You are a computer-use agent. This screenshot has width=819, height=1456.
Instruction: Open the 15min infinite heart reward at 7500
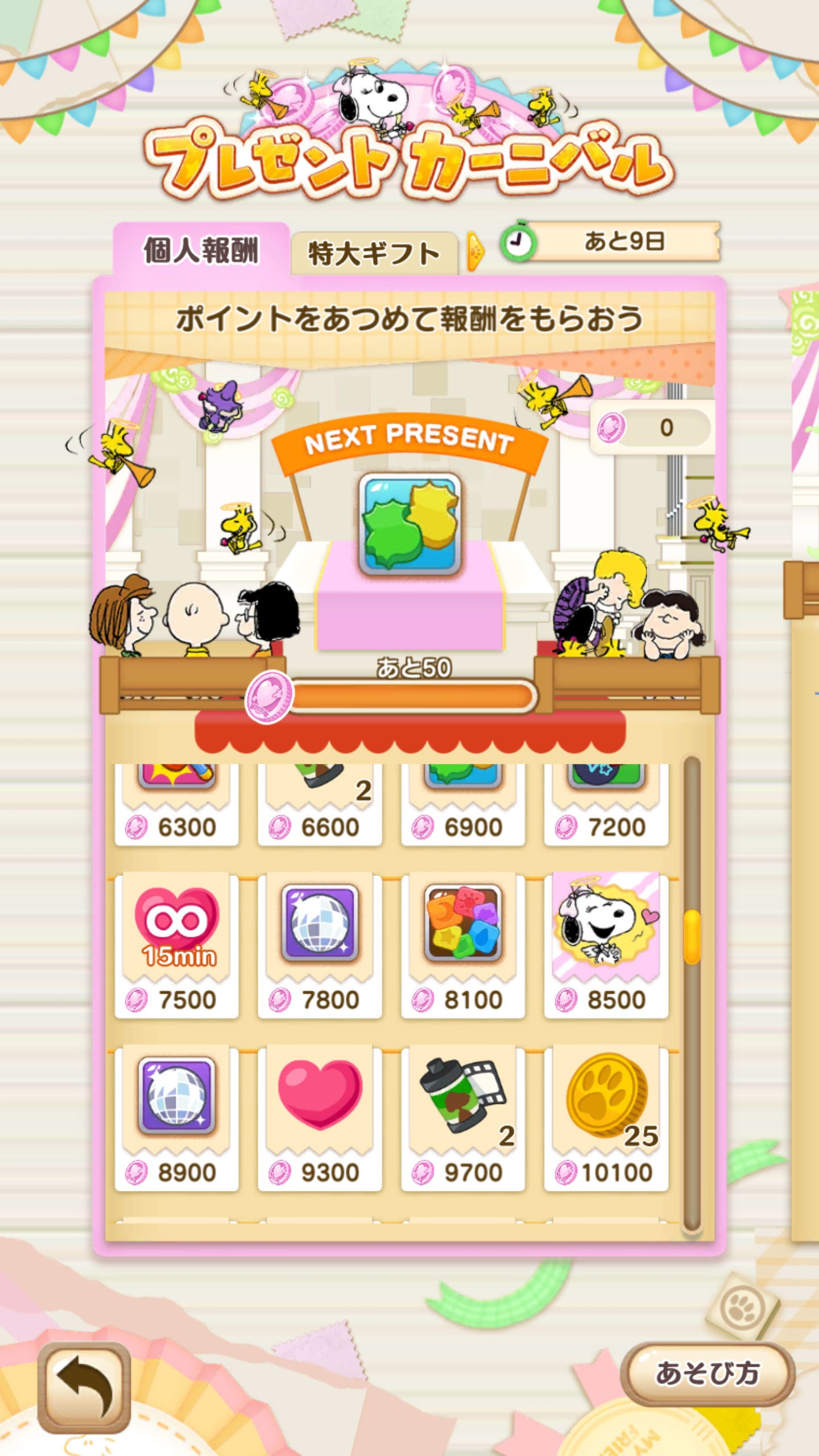[x=176, y=944]
